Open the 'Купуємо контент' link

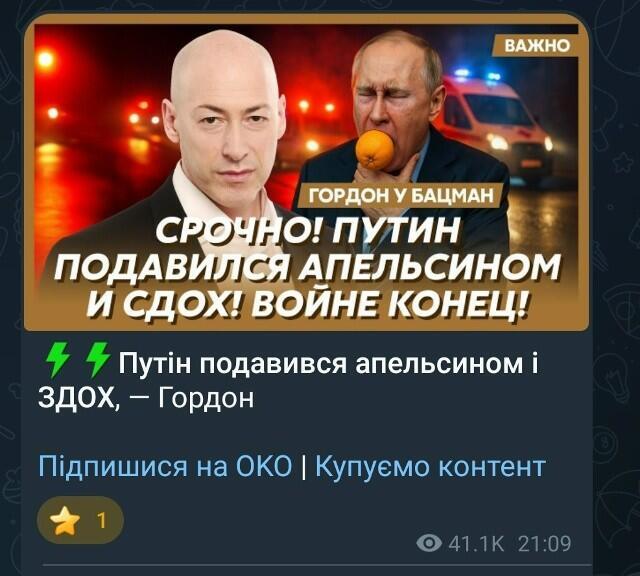(430, 466)
